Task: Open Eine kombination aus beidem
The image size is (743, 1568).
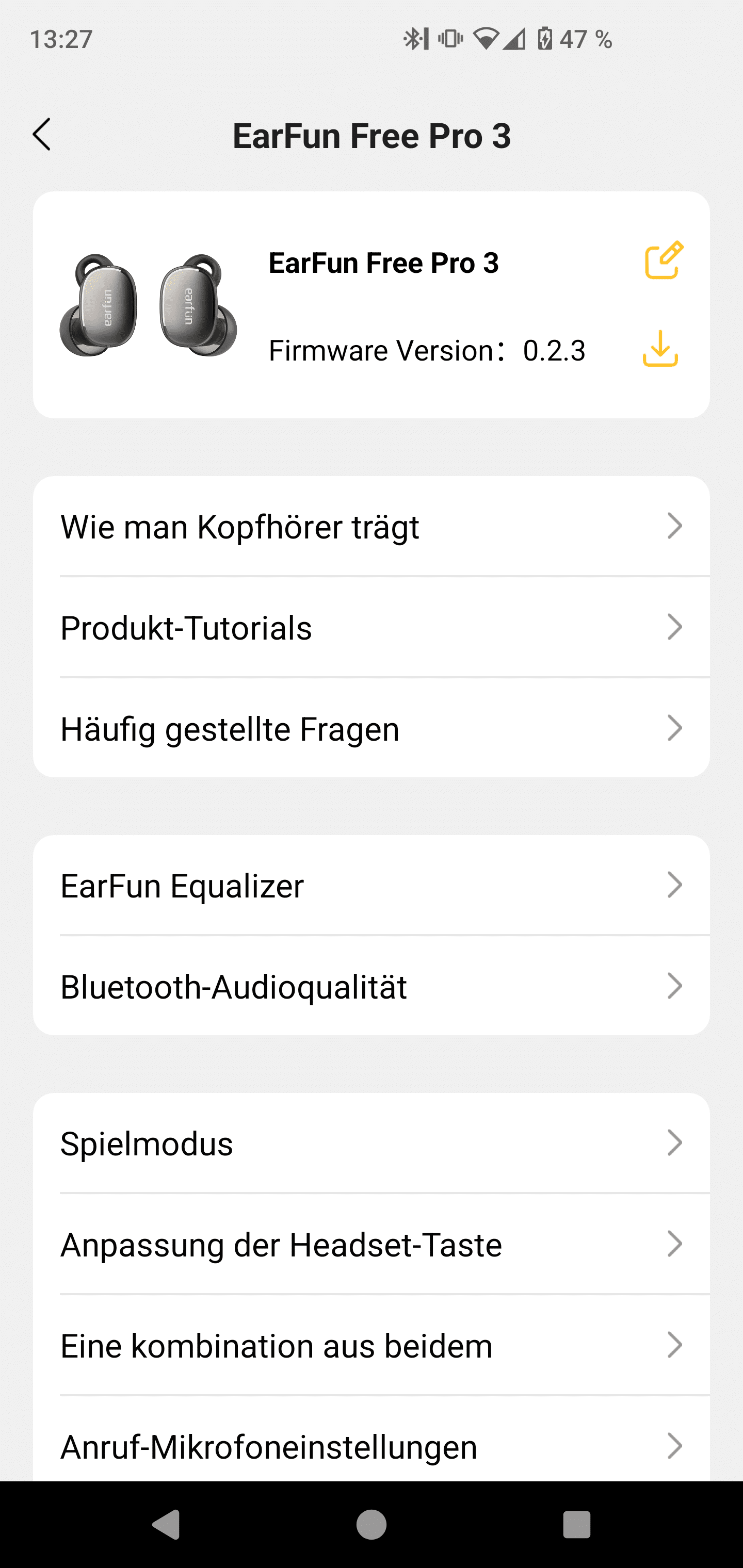Action: tap(371, 1346)
